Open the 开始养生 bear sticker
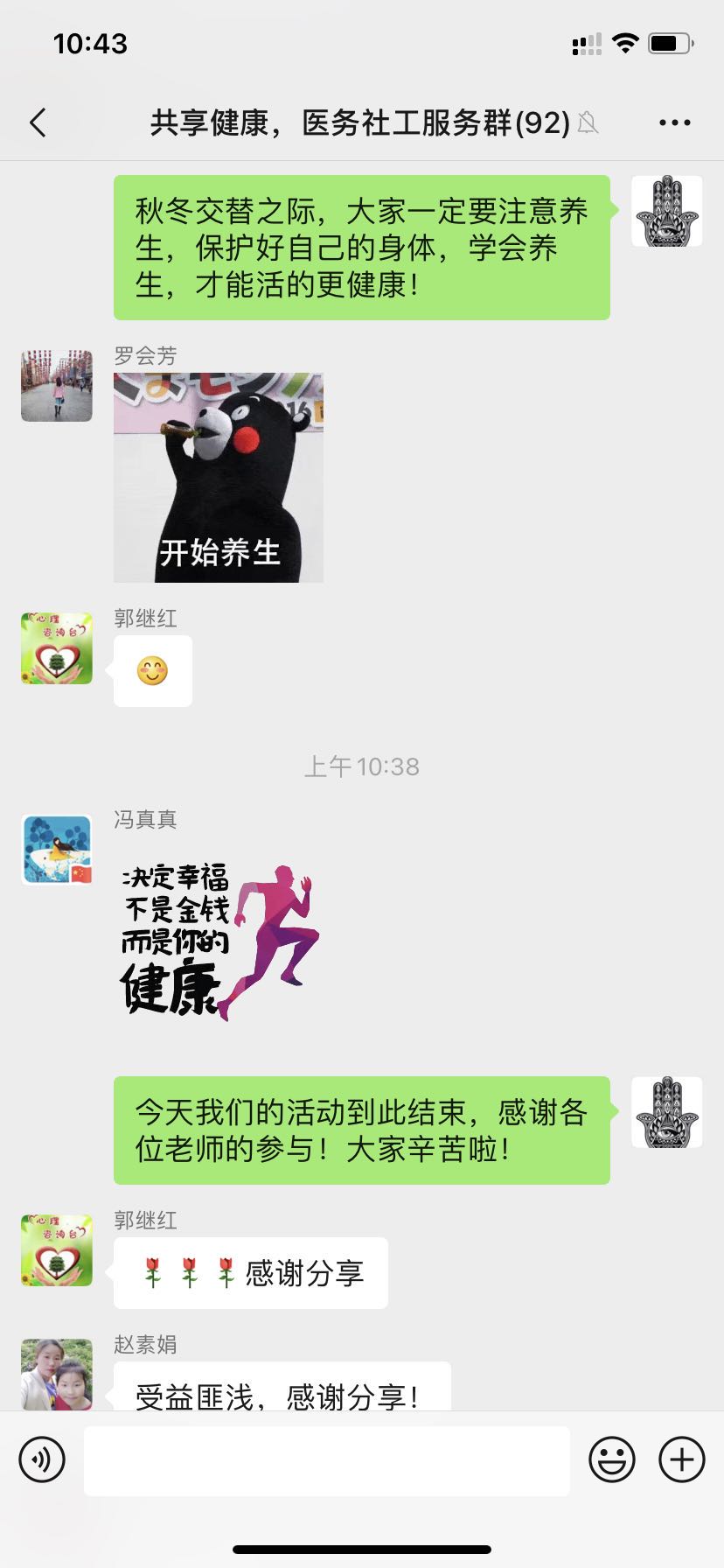 pyautogui.click(x=219, y=478)
